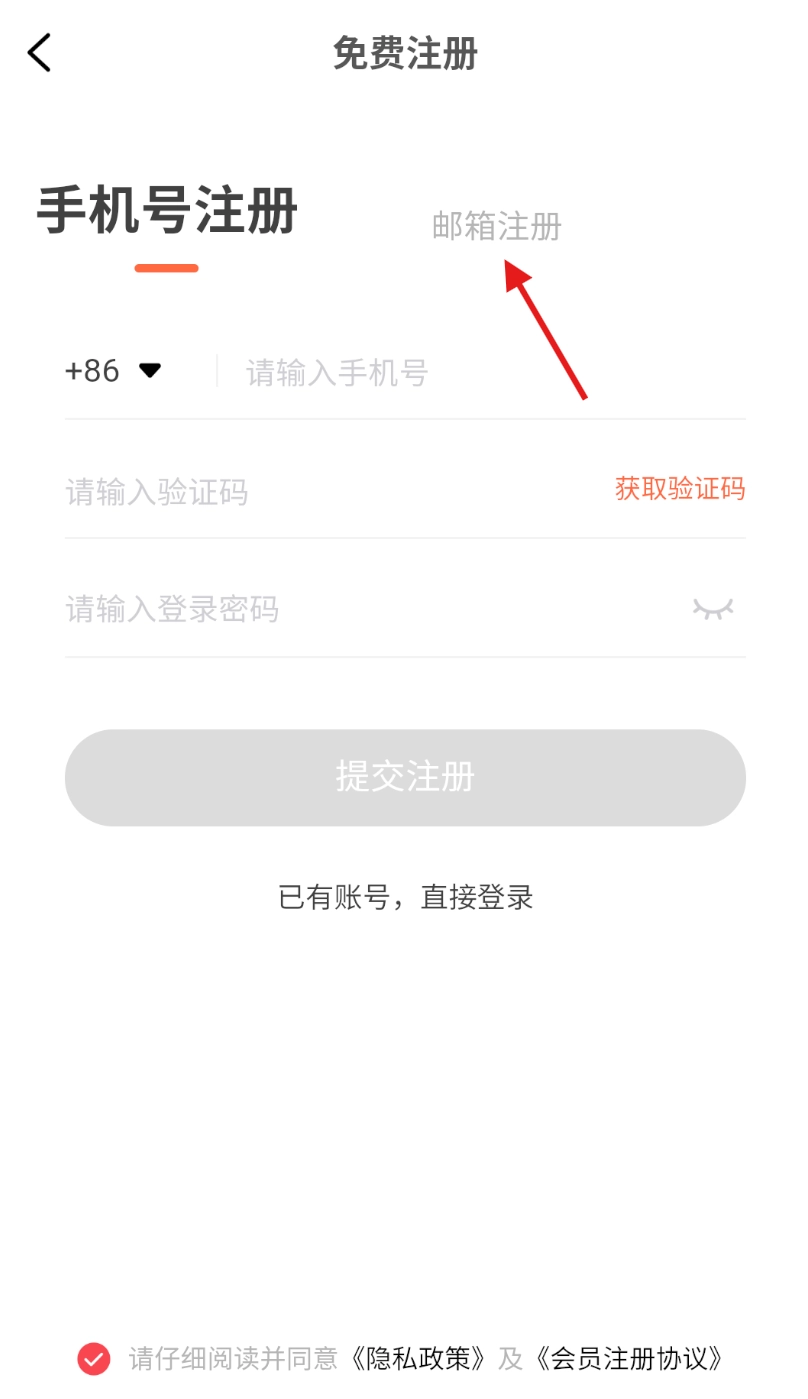The image size is (808, 1399).
Task: Focus the 请输入验证码 verification code field
Action: point(330,491)
